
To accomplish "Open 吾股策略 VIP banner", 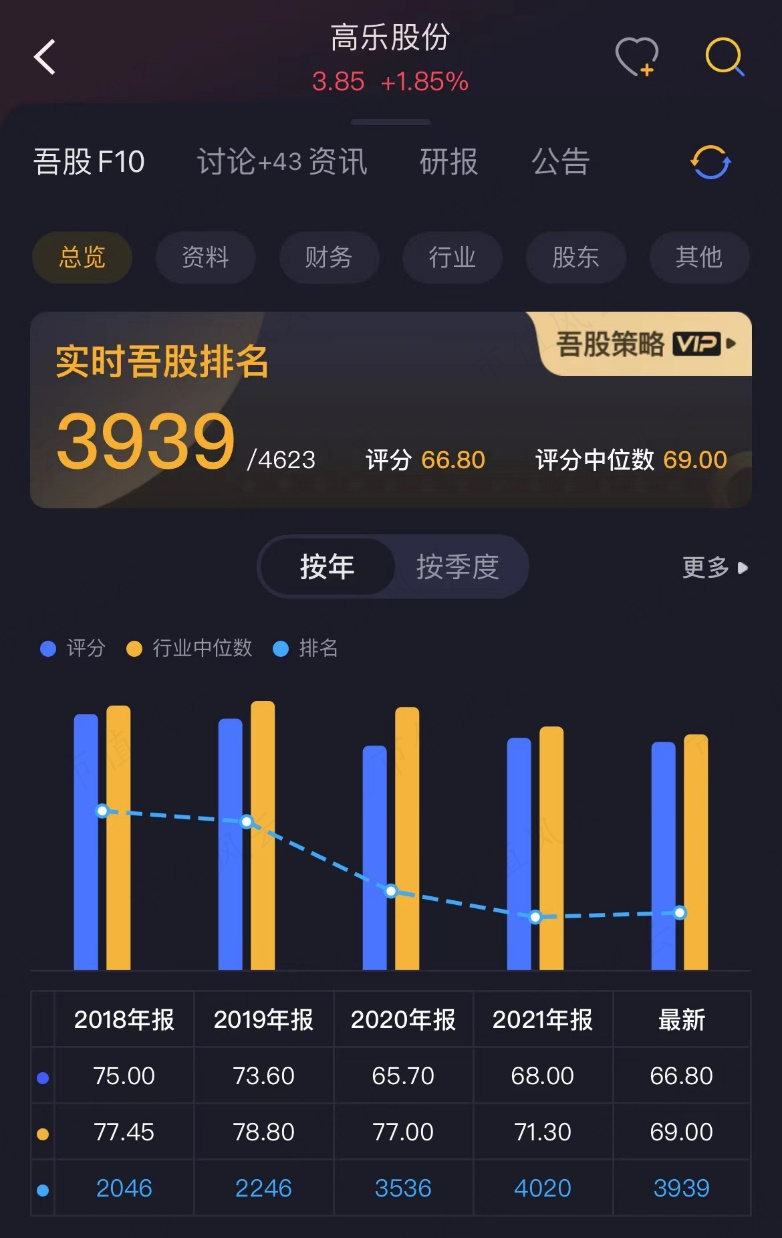I will (646, 345).
